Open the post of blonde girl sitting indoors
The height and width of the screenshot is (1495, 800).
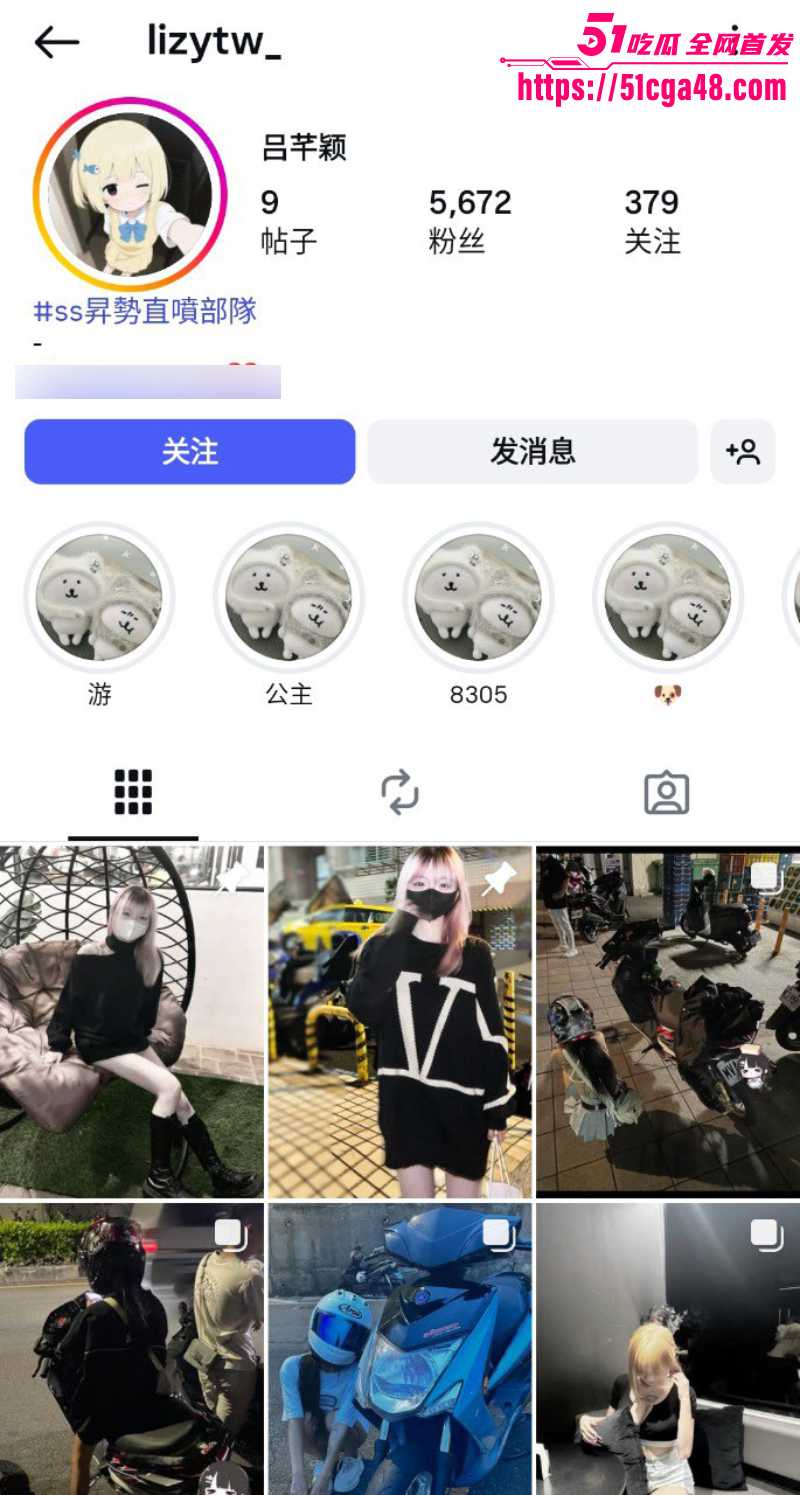[668, 1348]
